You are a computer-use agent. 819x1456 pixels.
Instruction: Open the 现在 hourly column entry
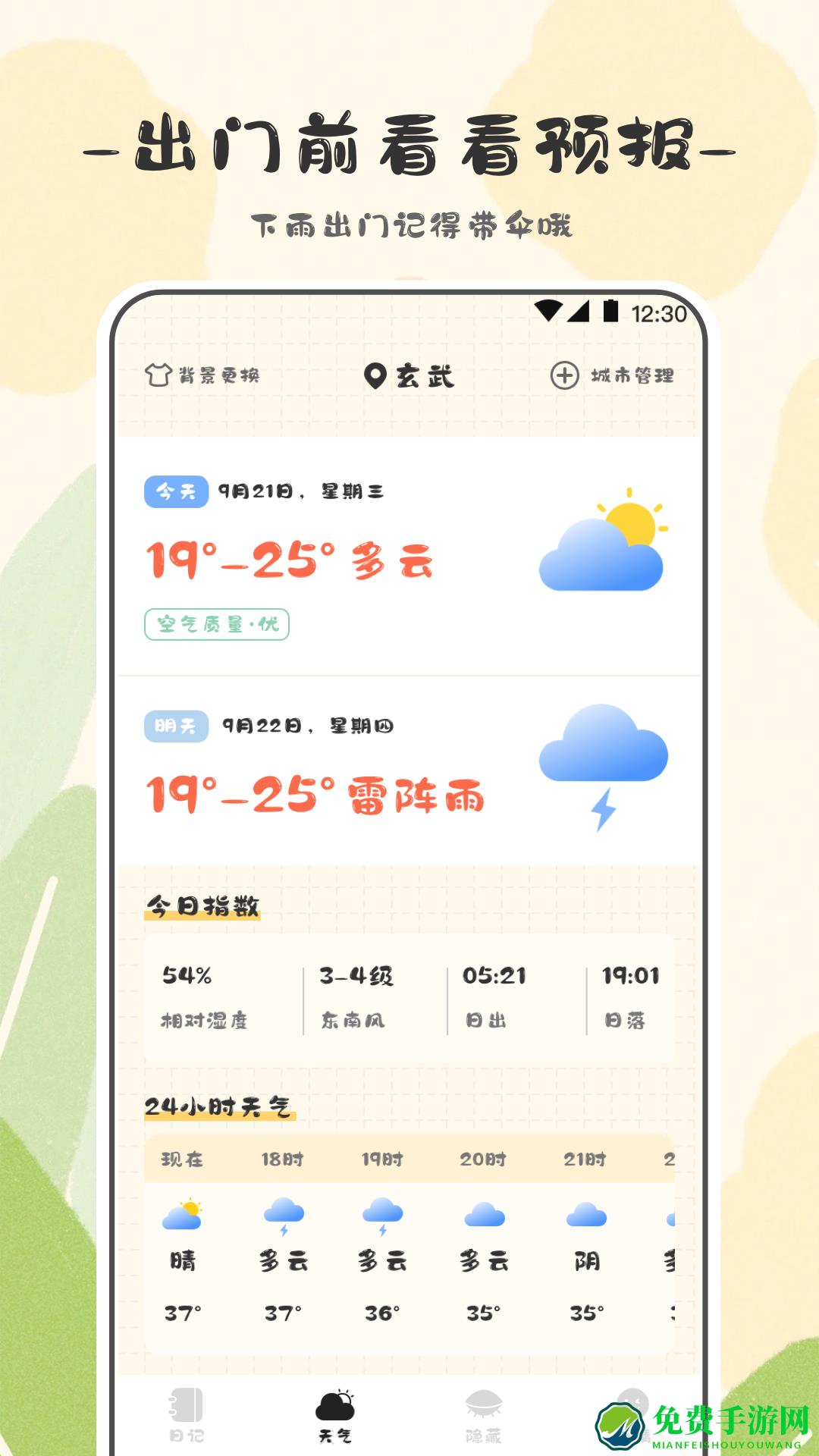(x=182, y=1213)
